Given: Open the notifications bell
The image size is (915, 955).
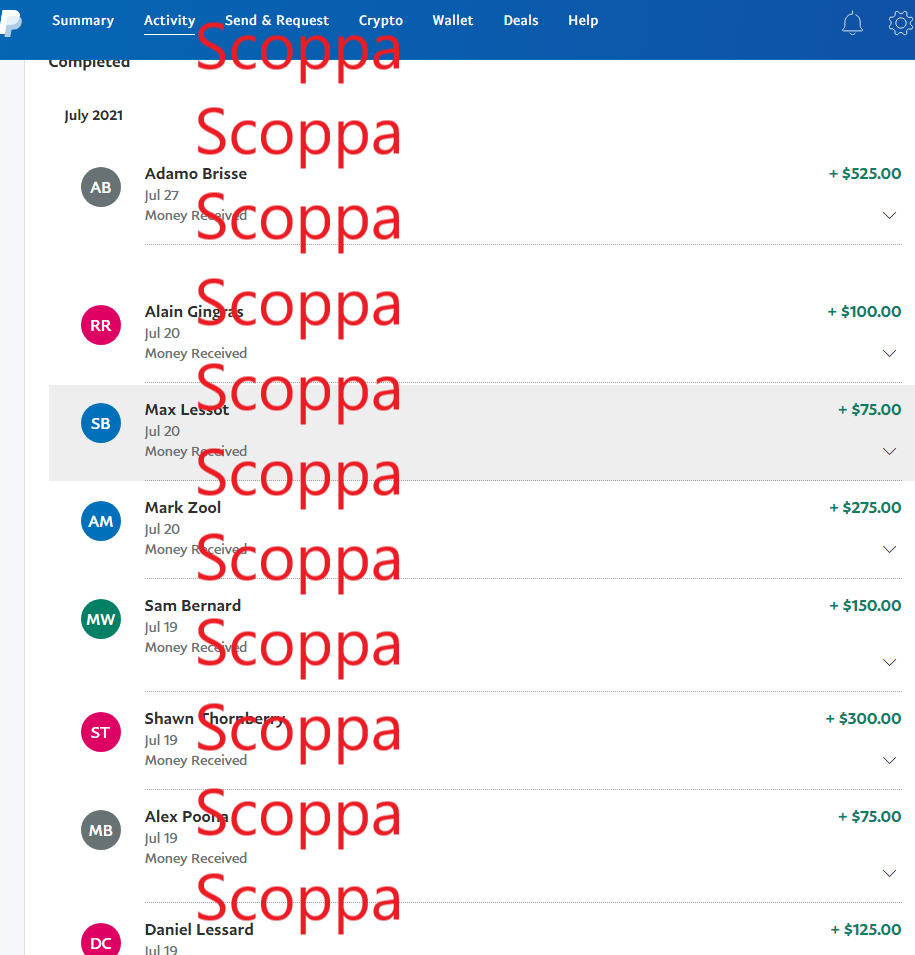Looking at the screenshot, I should 852,23.
